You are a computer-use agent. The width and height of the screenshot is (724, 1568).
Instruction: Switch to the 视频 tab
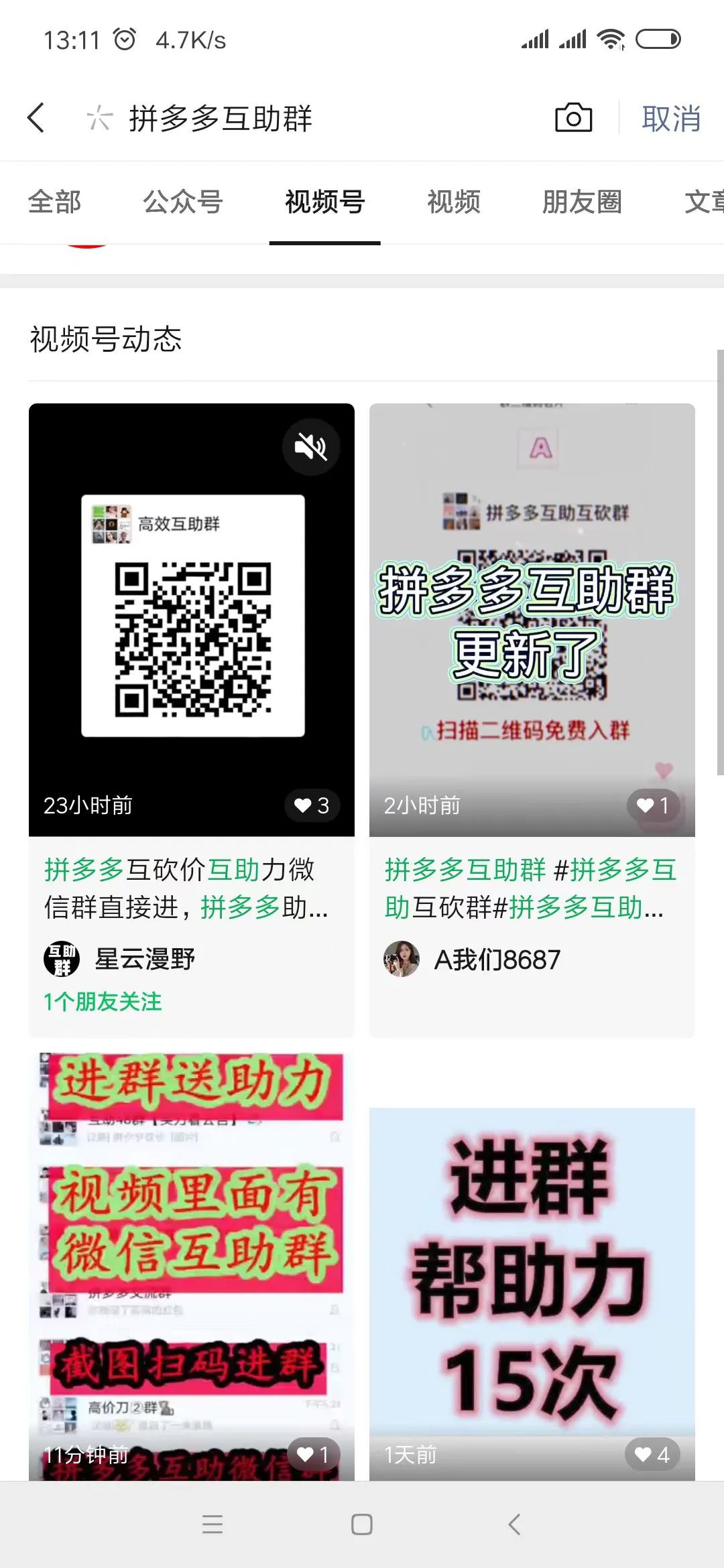tap(454, 202)
